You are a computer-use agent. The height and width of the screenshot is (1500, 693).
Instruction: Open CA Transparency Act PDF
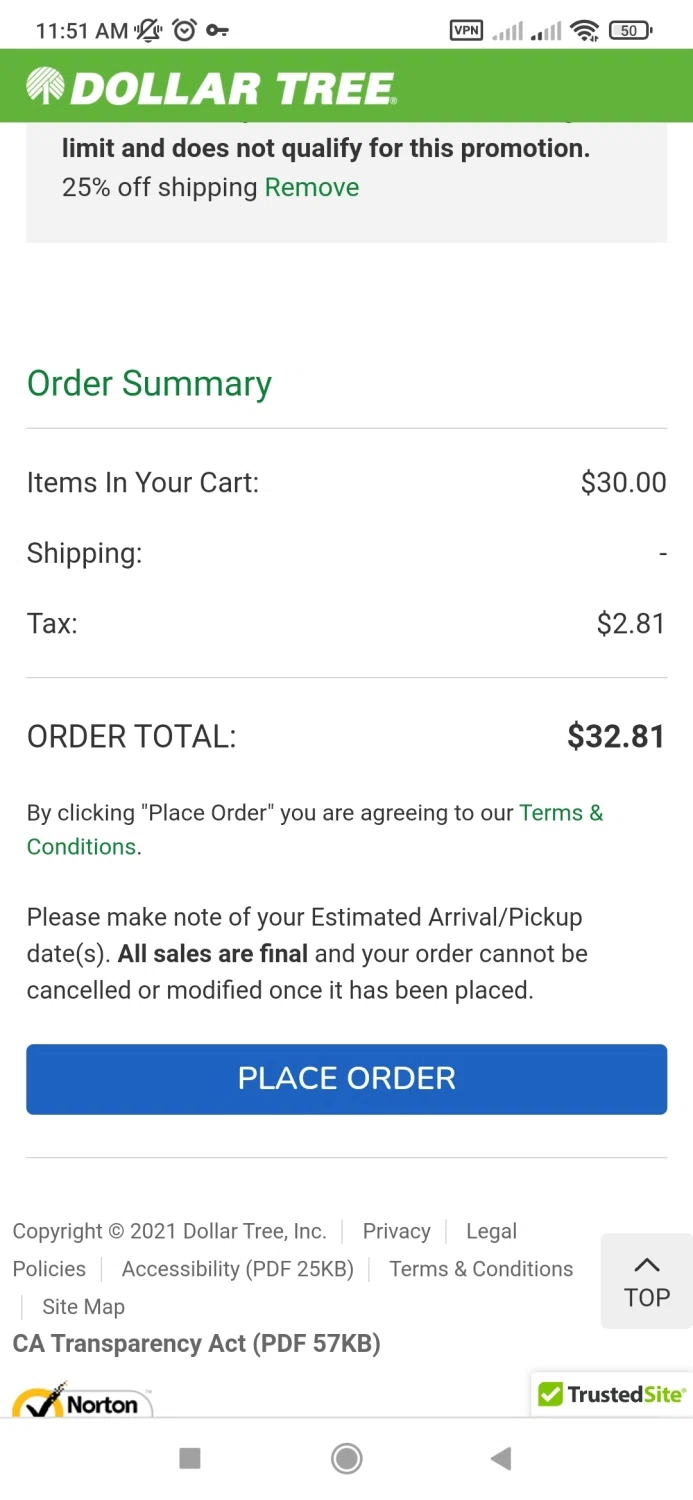pyautogui.click(x=196, y=1343)
